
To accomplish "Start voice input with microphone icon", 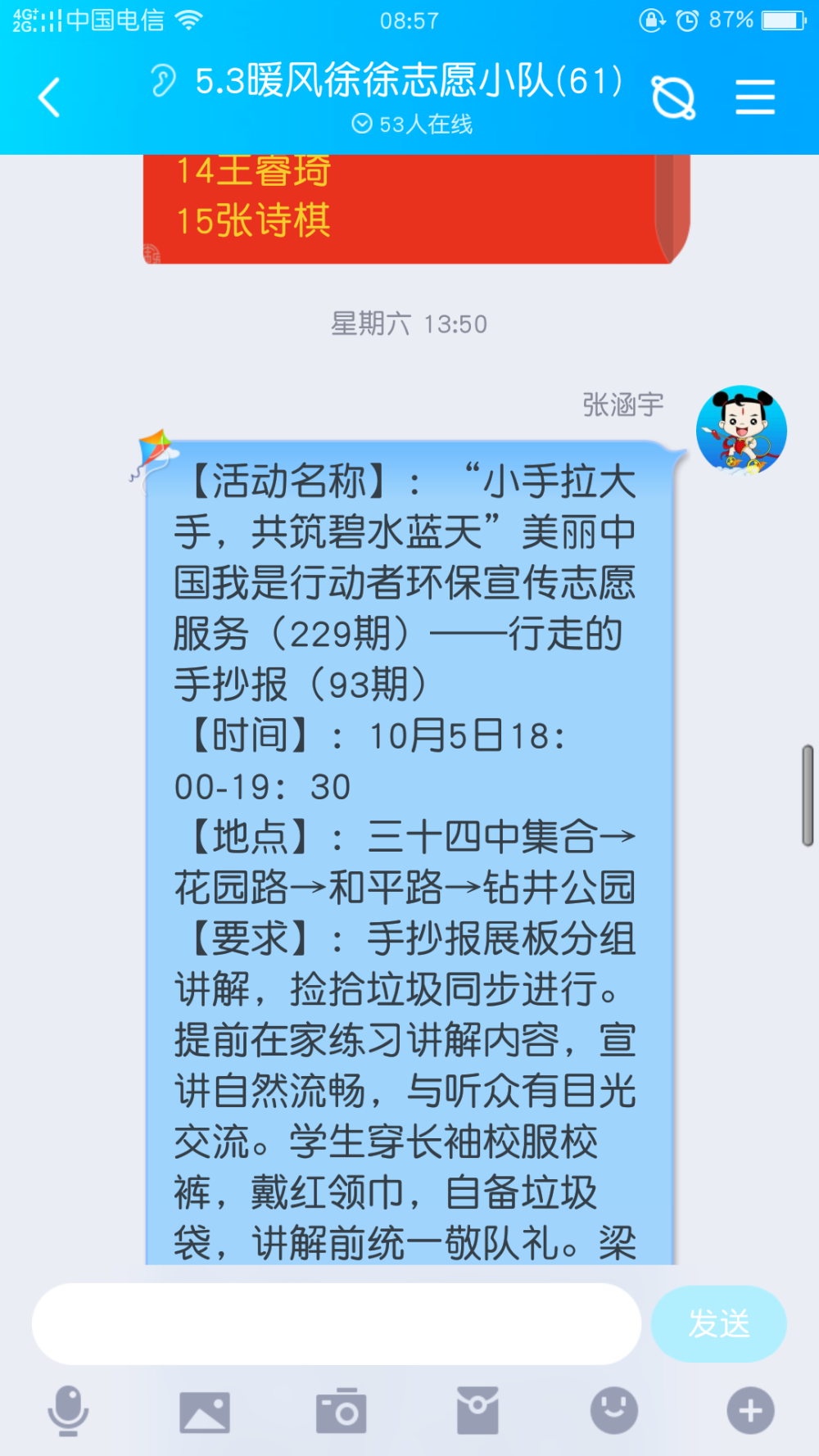I will coord(68,1410).
